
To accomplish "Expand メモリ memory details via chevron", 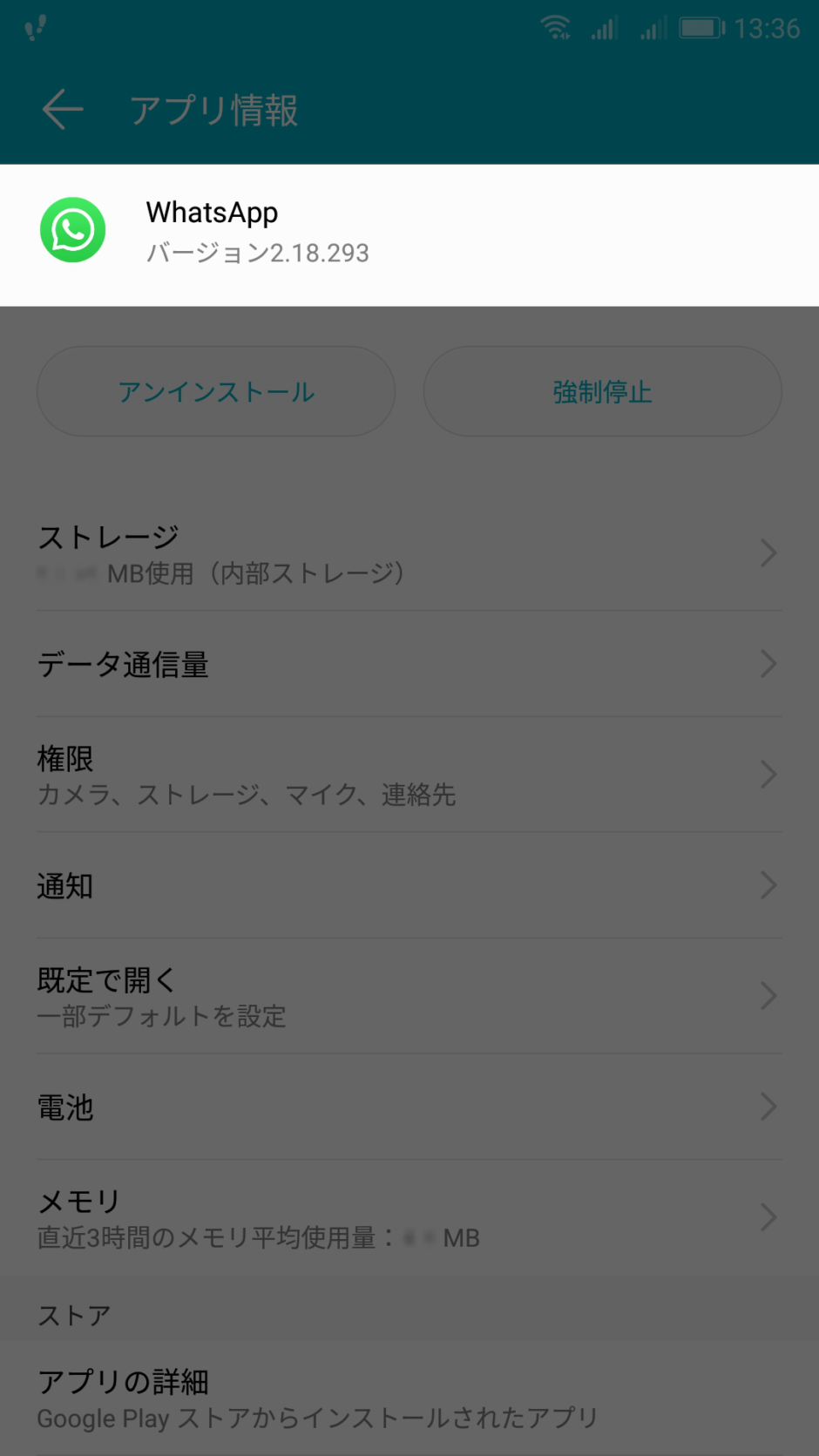I will [768, 1216].
